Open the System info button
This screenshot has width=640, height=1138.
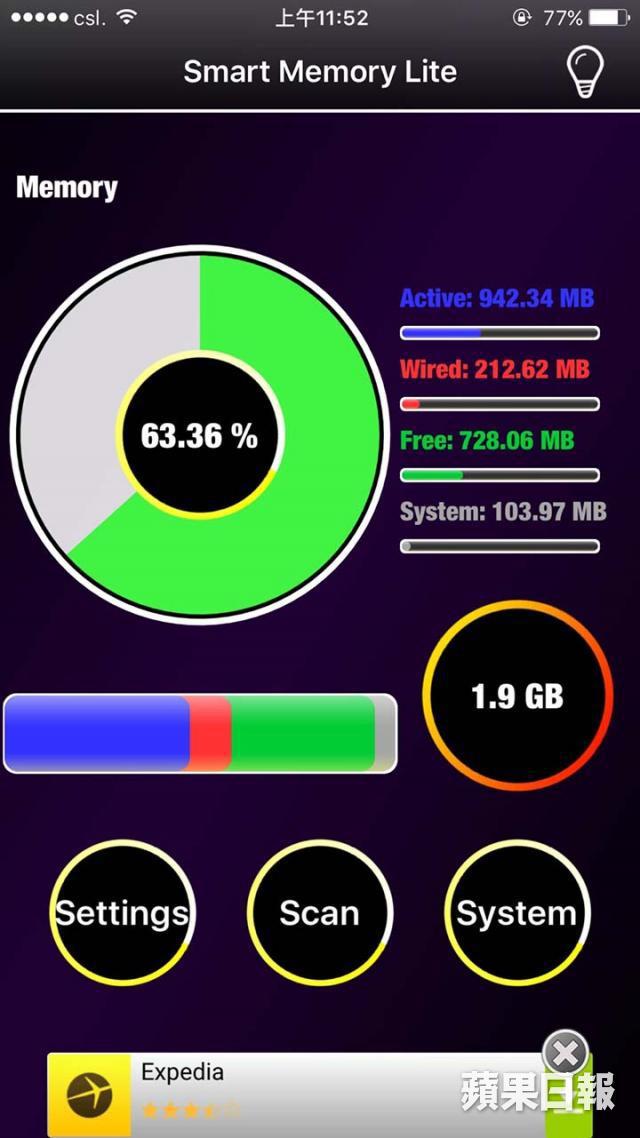516,912
